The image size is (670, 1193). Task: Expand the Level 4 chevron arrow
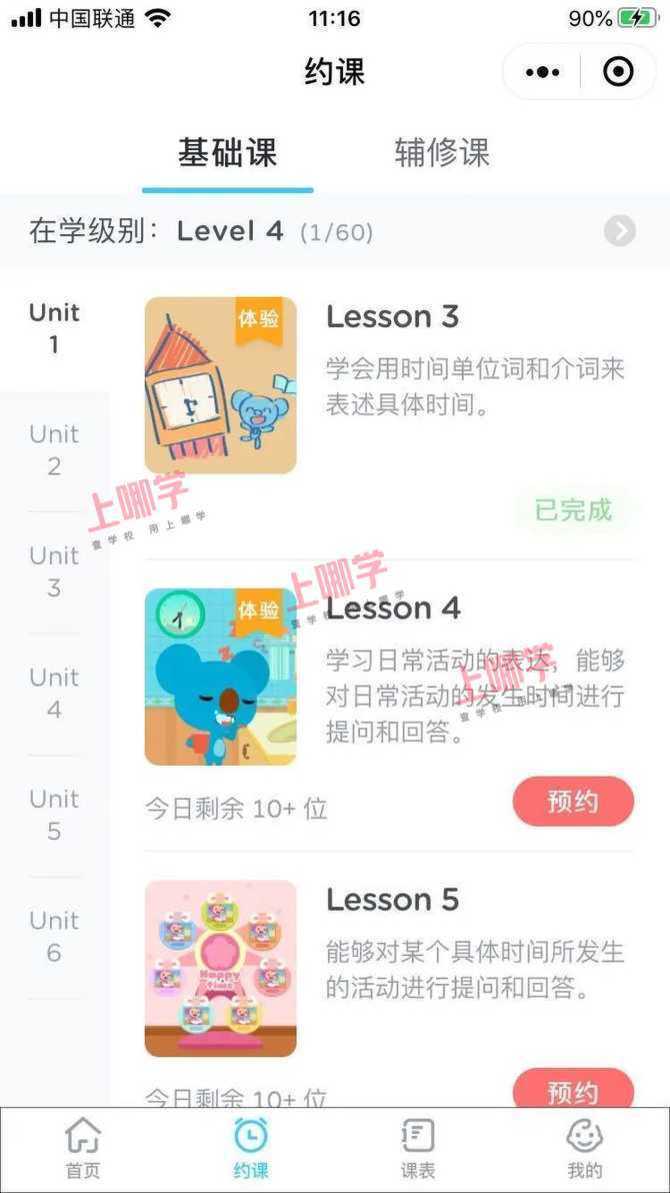pyautogui.click(x=620, y=231)
